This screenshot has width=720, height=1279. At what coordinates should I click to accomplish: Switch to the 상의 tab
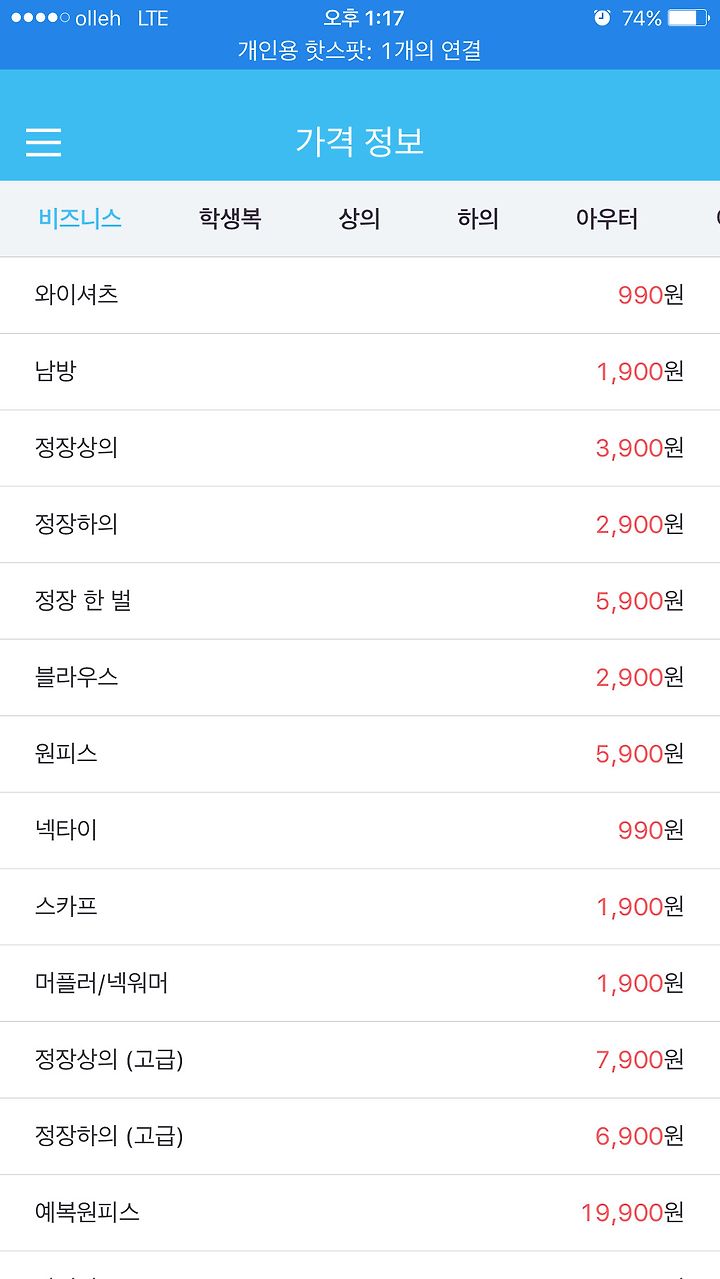coord(360,218)
